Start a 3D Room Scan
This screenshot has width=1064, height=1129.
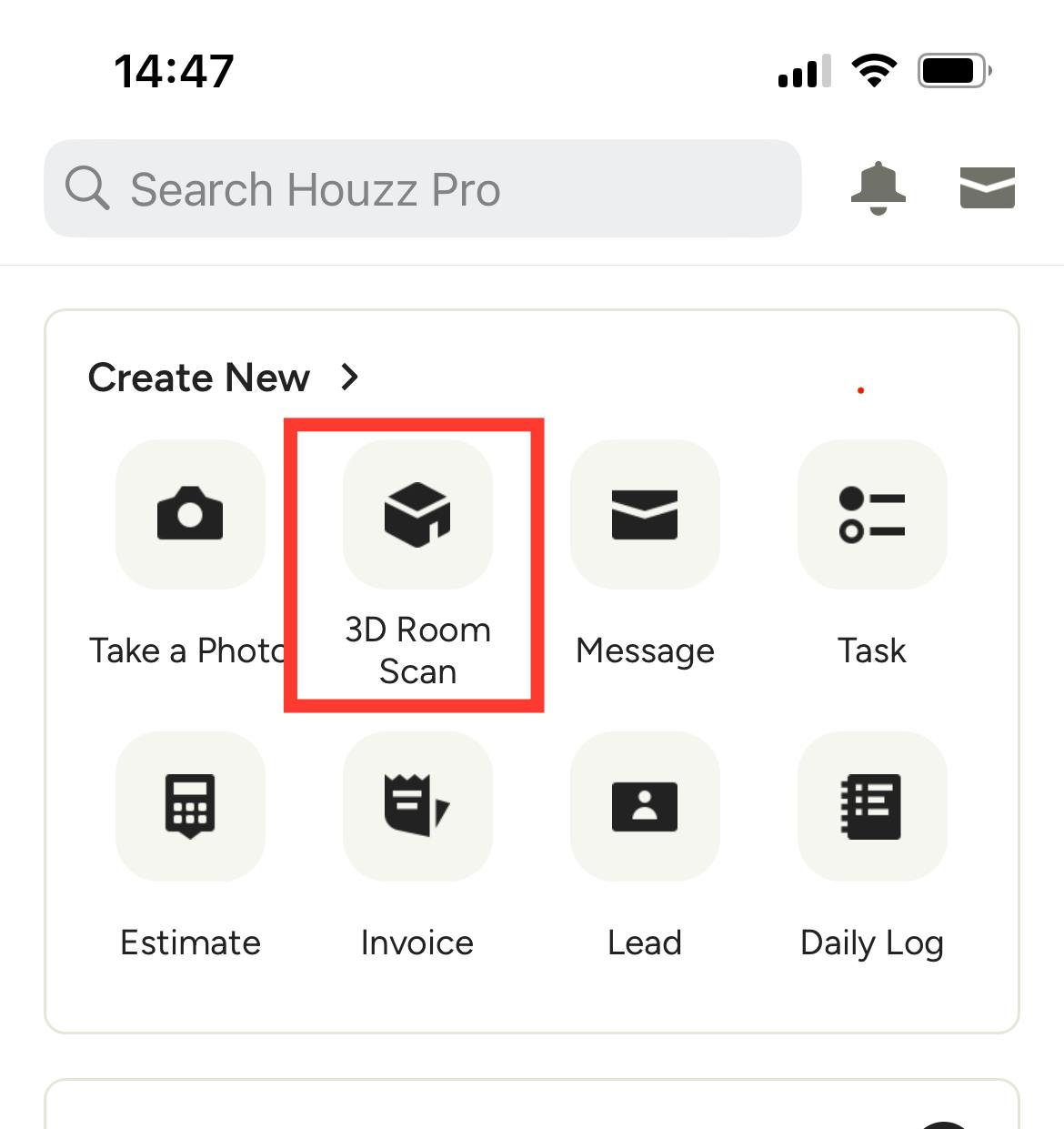tap(417, 515)
